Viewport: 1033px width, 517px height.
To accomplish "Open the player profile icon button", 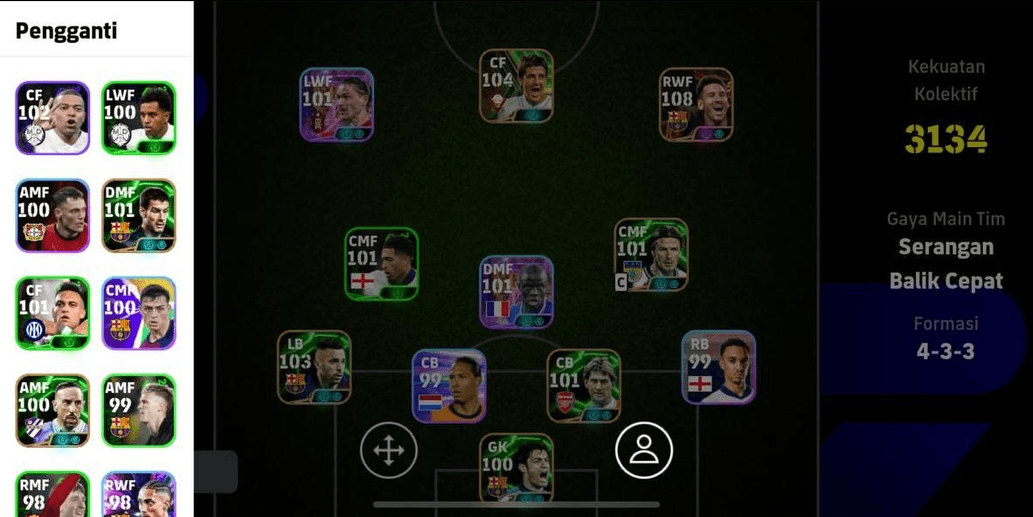I will tap(644, 450).
